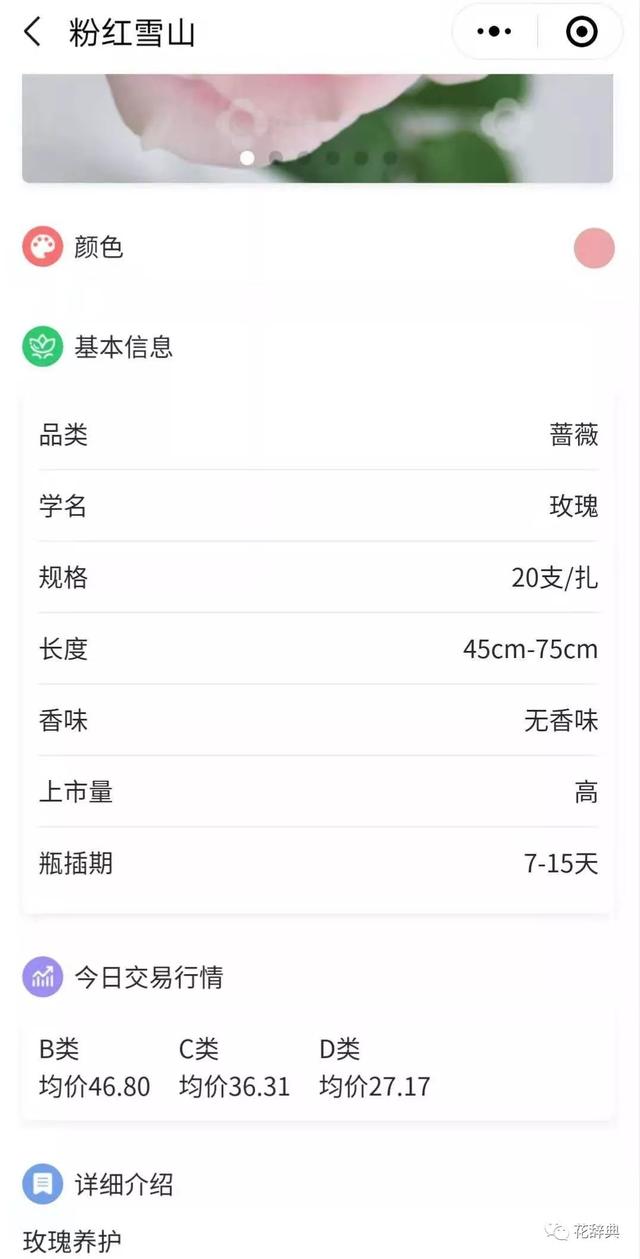This screenshot has height=1259, width=640.
Task: Go back from 粉红雪山 page
Action: click(32, 32)
